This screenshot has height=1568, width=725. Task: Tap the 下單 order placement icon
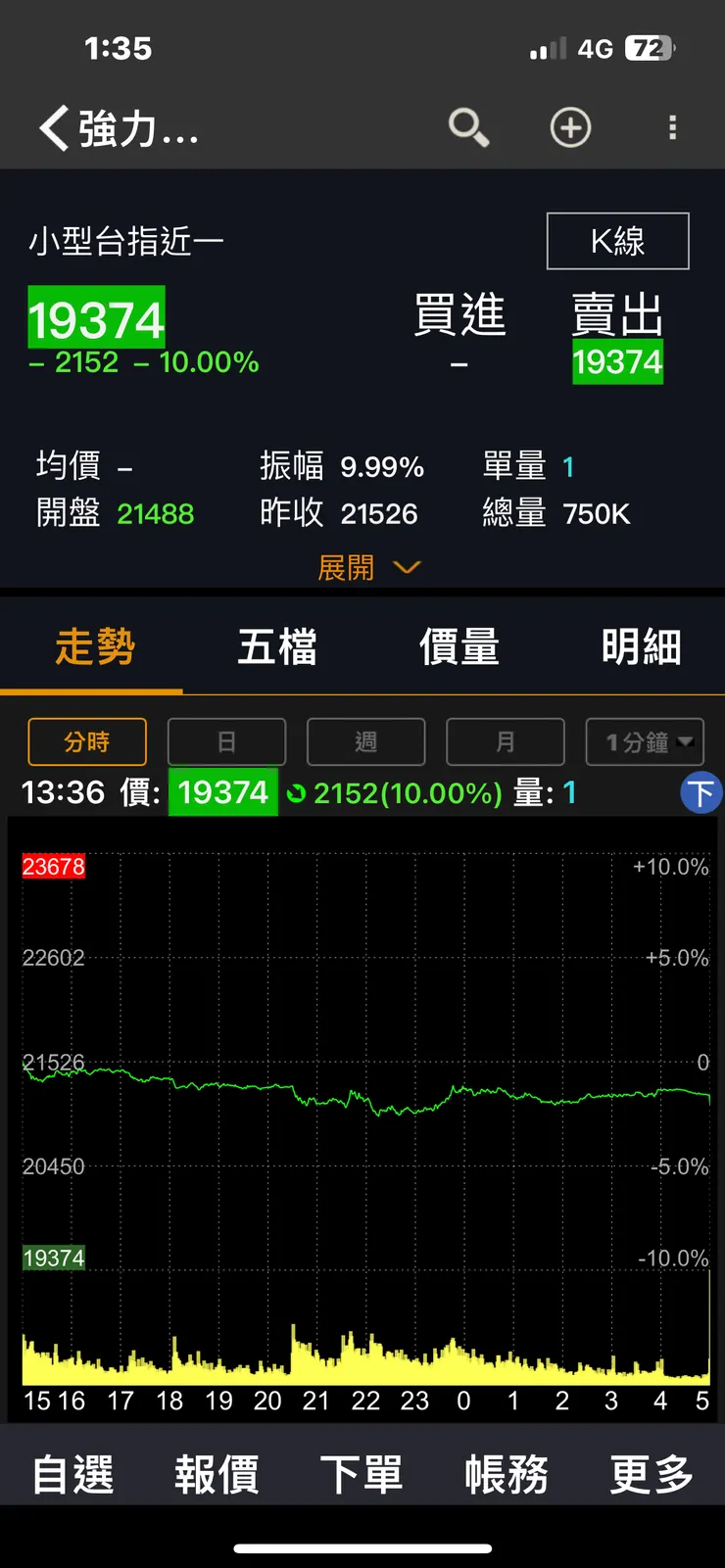[362, 1473]
